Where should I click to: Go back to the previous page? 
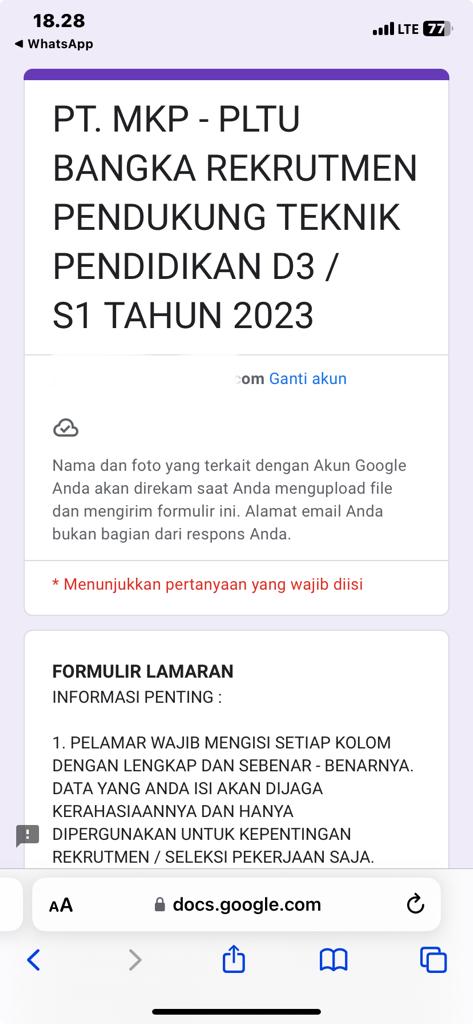34,960
